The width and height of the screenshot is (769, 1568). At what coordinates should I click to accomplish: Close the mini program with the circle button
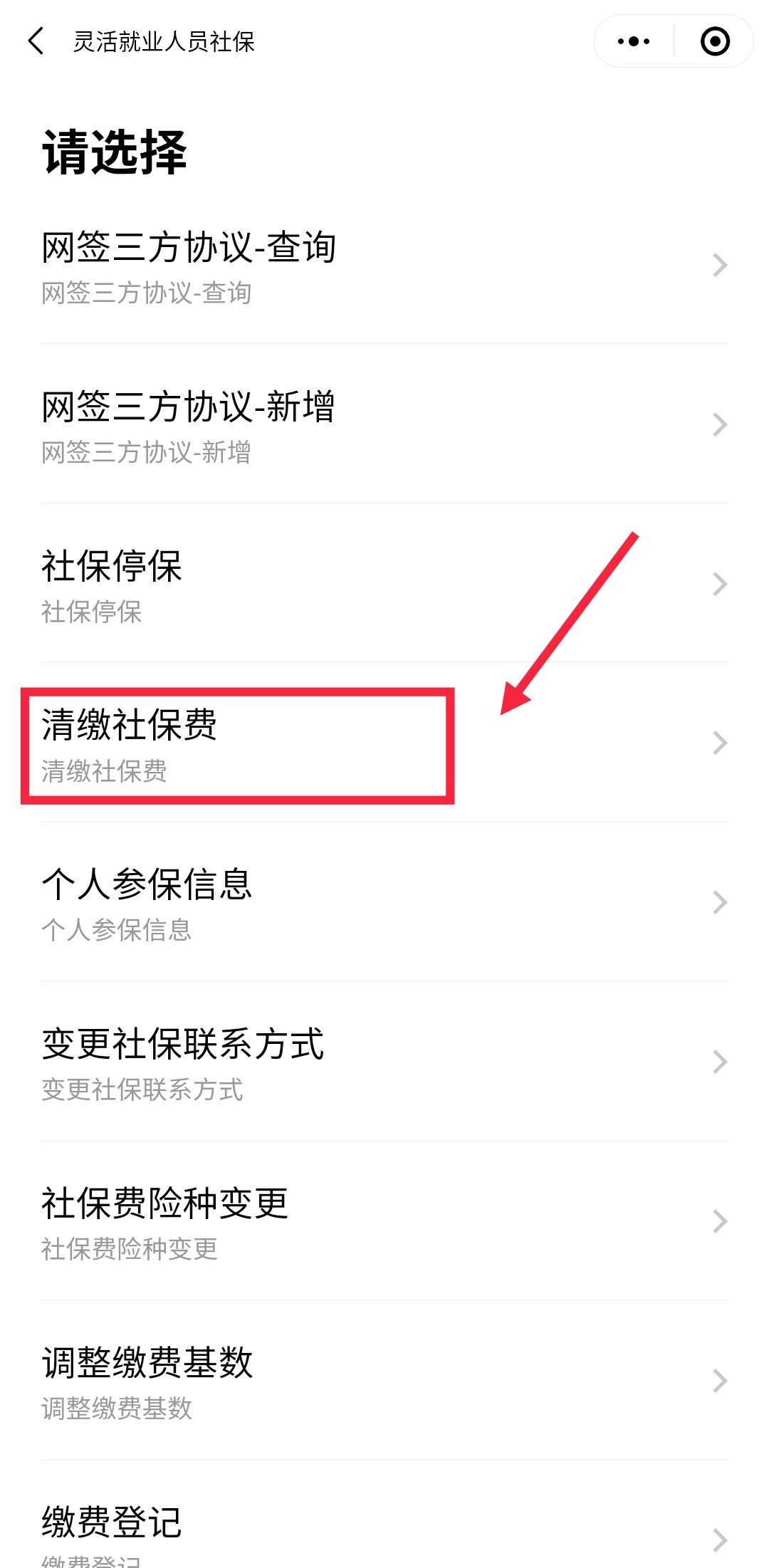pyautogui.click(x=714, y=41)
